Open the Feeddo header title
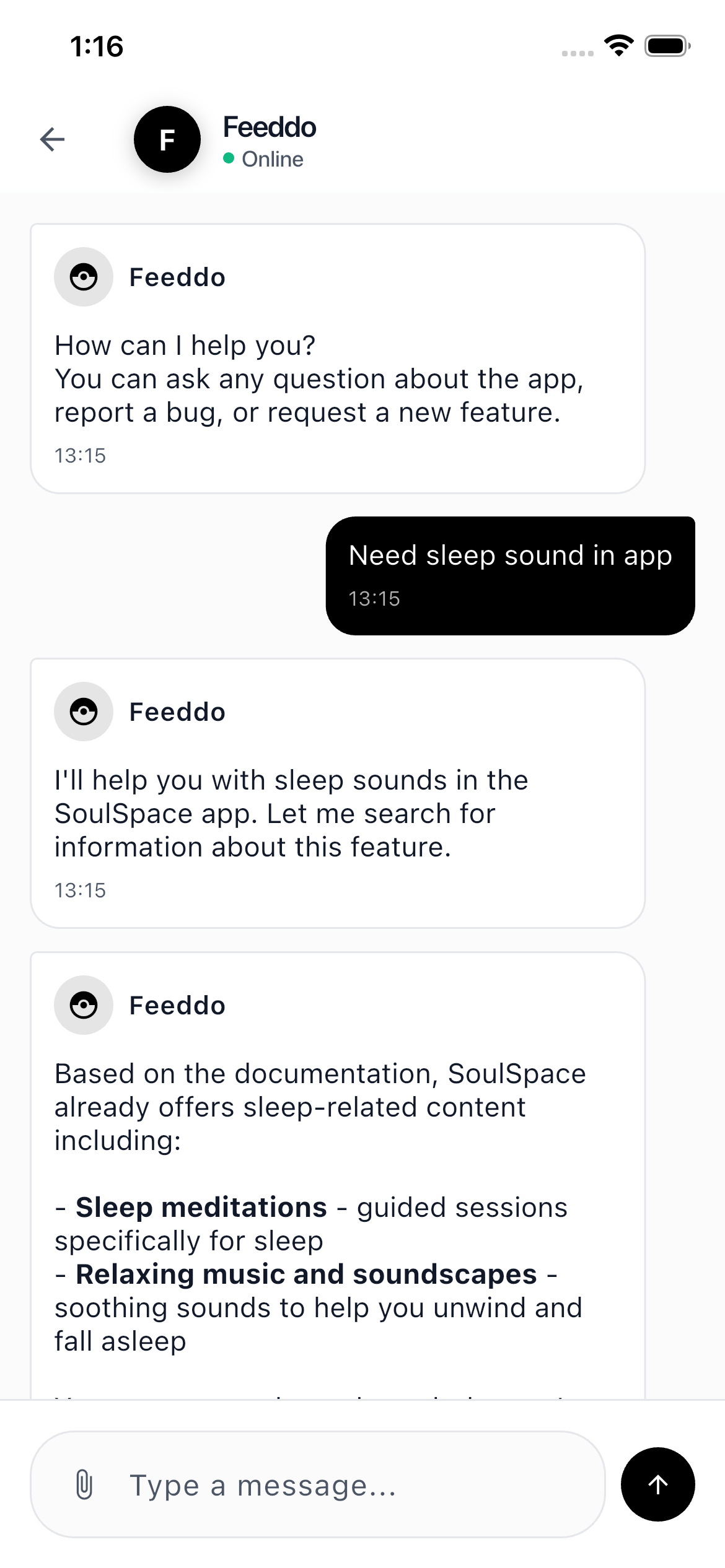 coord(270,128)
